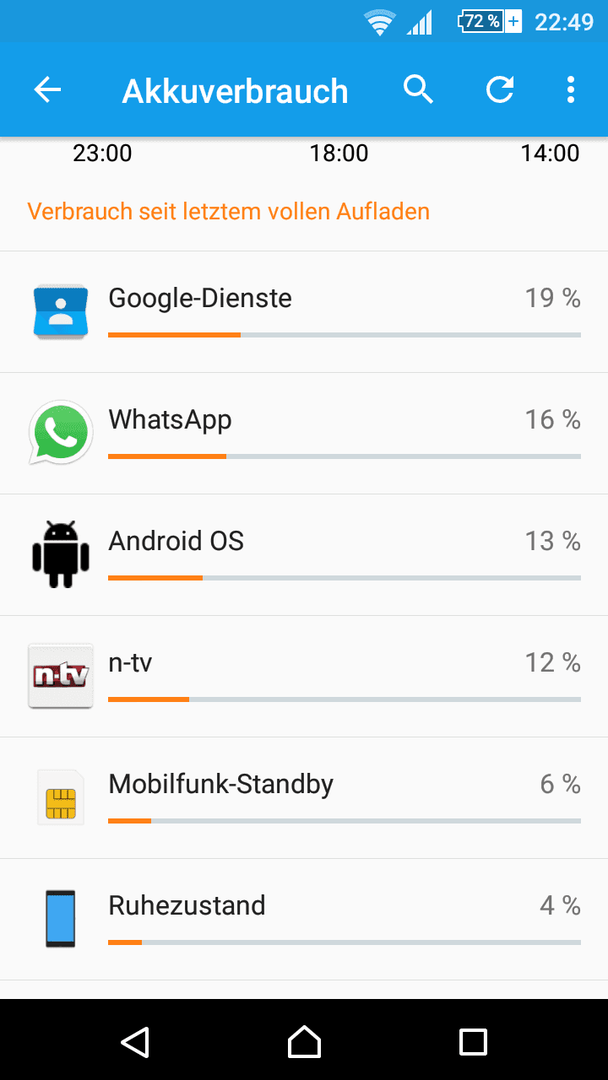This screenshot has height=1080, width=608.
Task: Open Google-Dienste battery details
Action: tap(304, 312)
